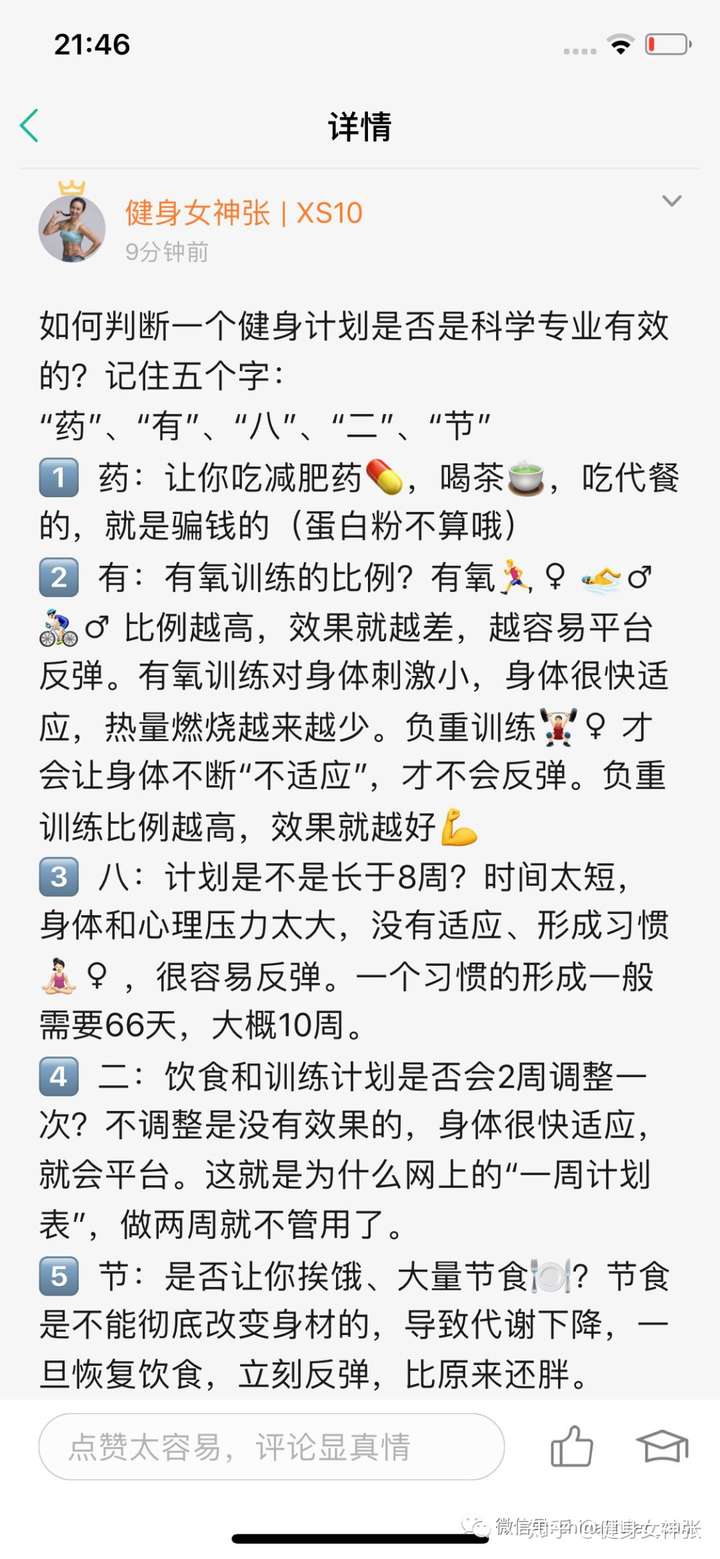The image size is (720, 1559).
Task: Open 健身女神张's profile avatar
Action: coord(71,226)
